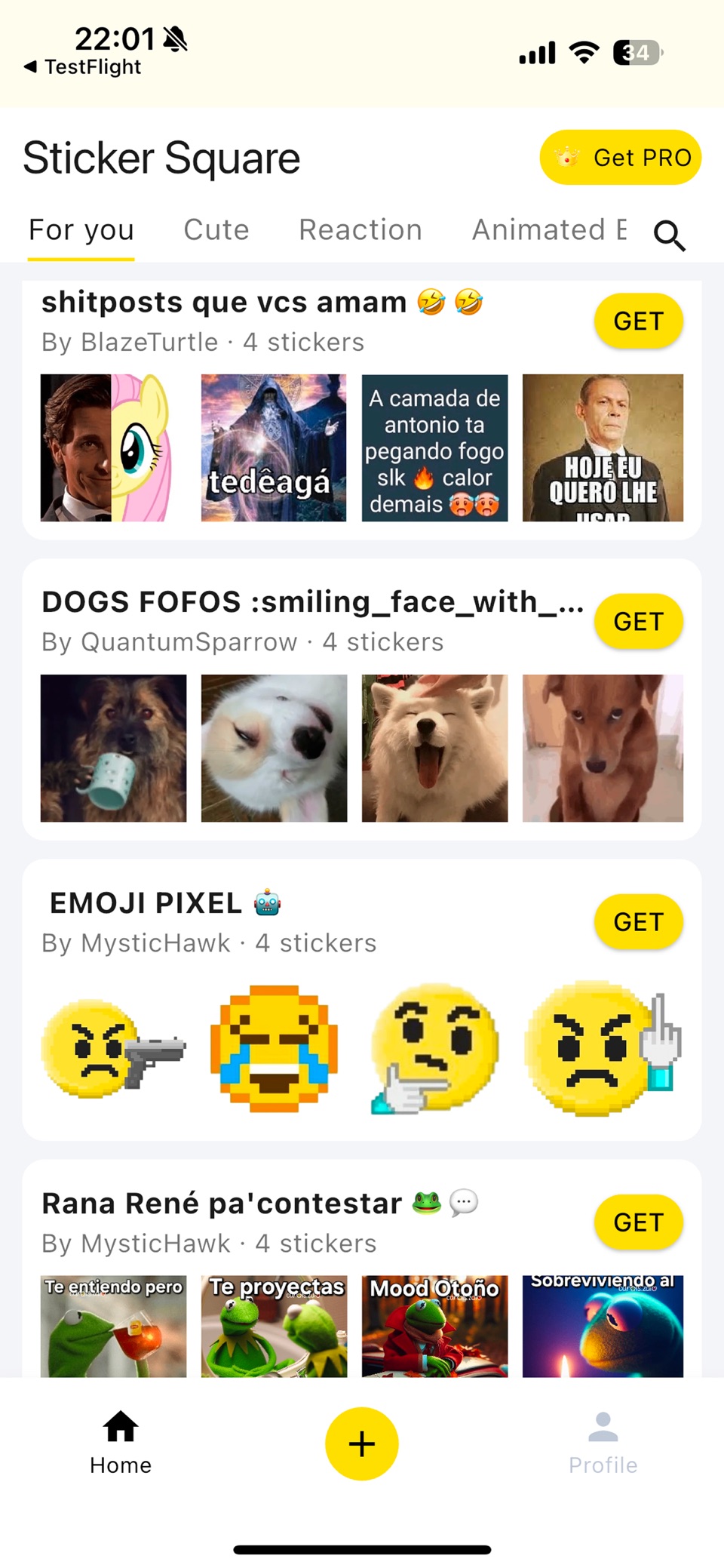Screen dimensions: 724x1568
Task: Get the DOGS FOFOS sticker pack
Action: click(639, 621)
